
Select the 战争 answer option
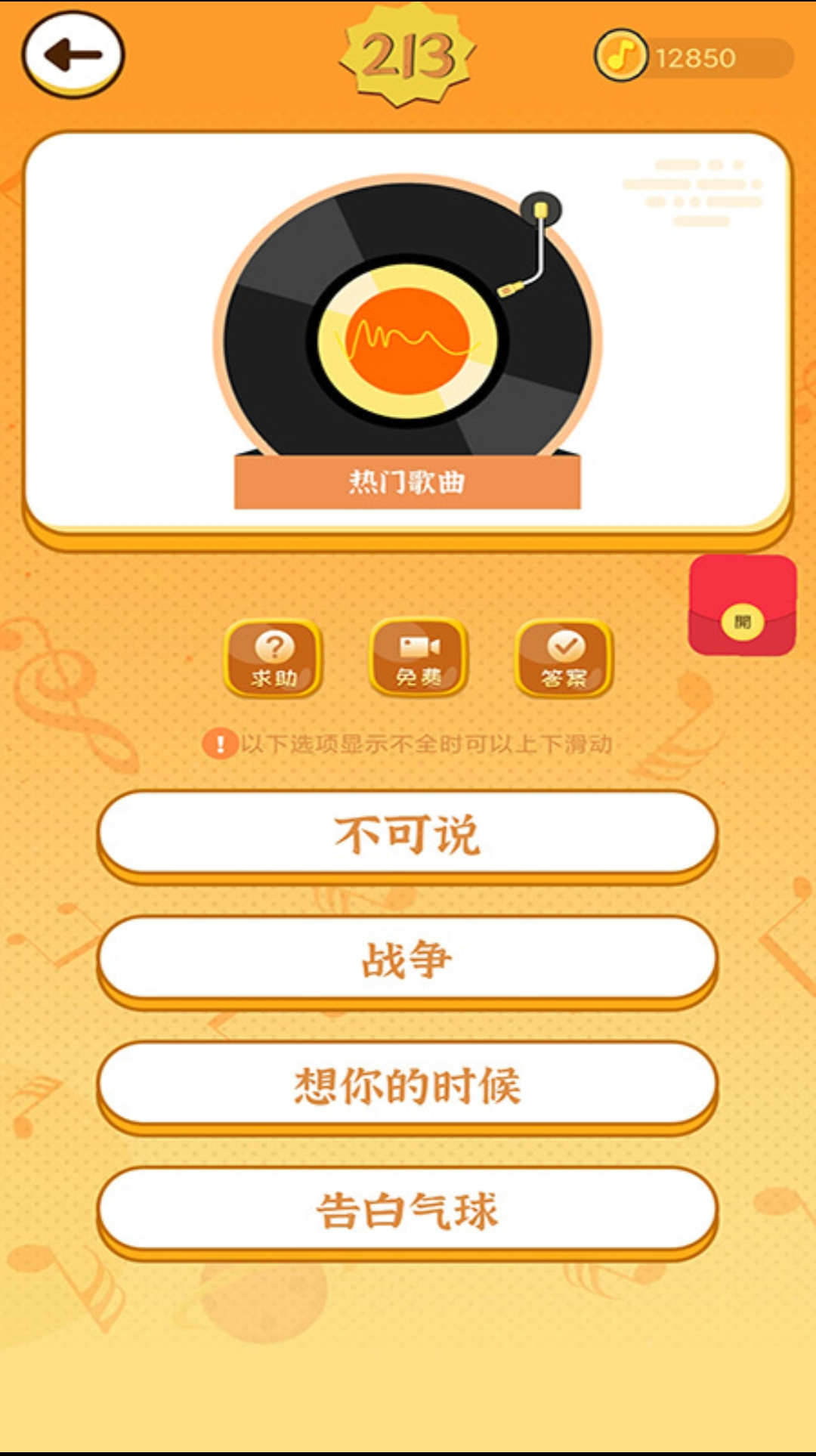407,960
